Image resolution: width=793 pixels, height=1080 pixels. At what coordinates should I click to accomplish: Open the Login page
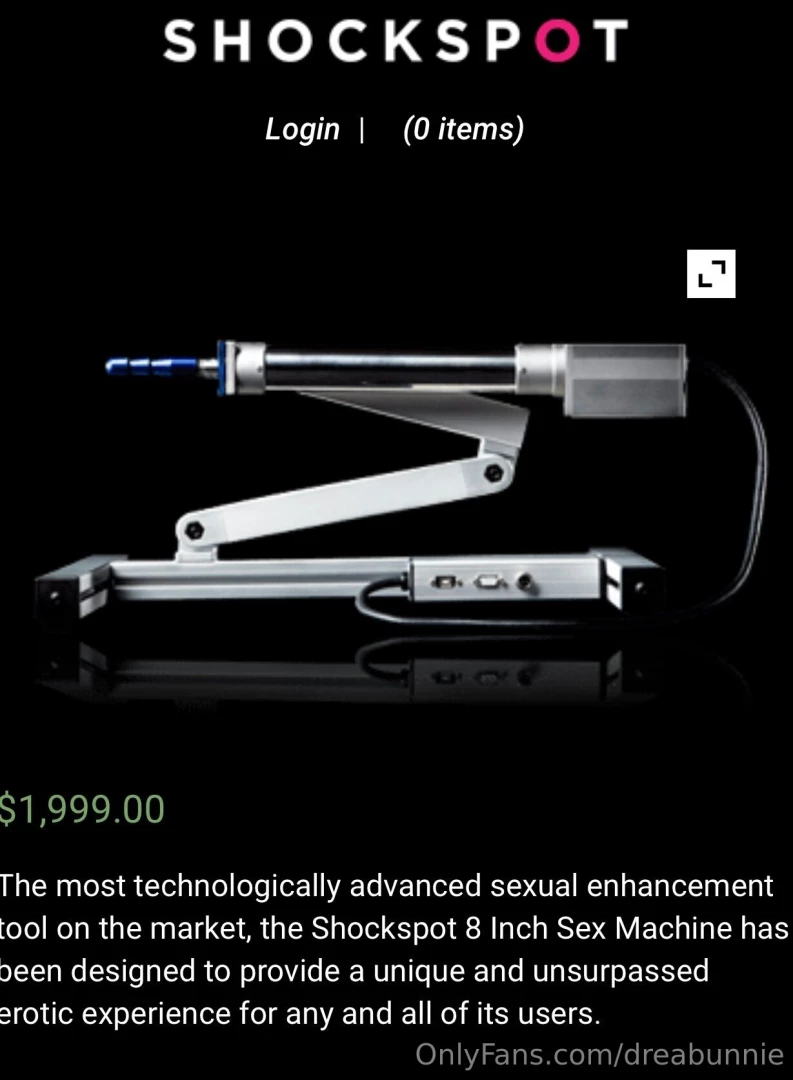(x=302, y=128)
